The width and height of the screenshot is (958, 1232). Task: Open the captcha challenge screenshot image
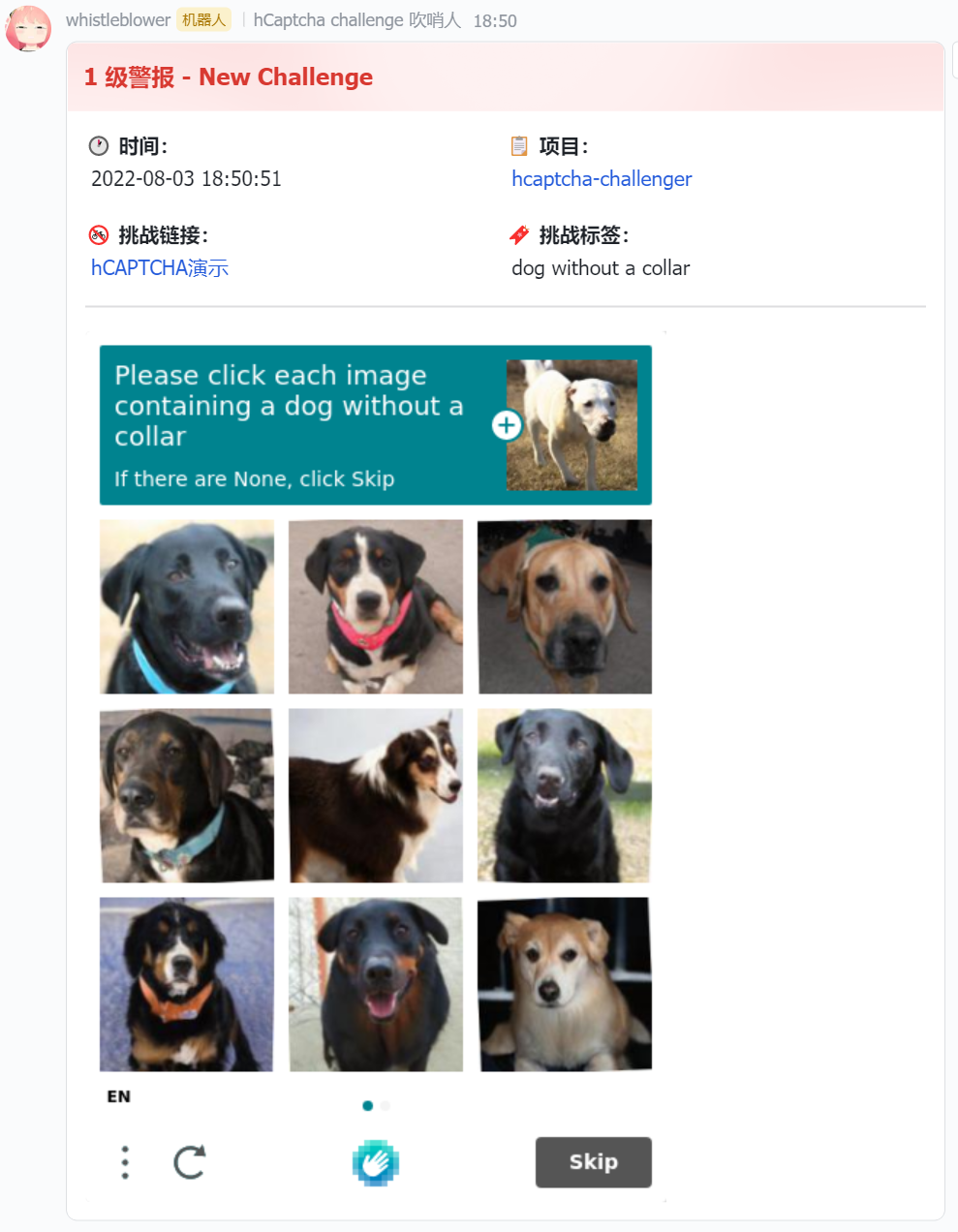(376, 765)
